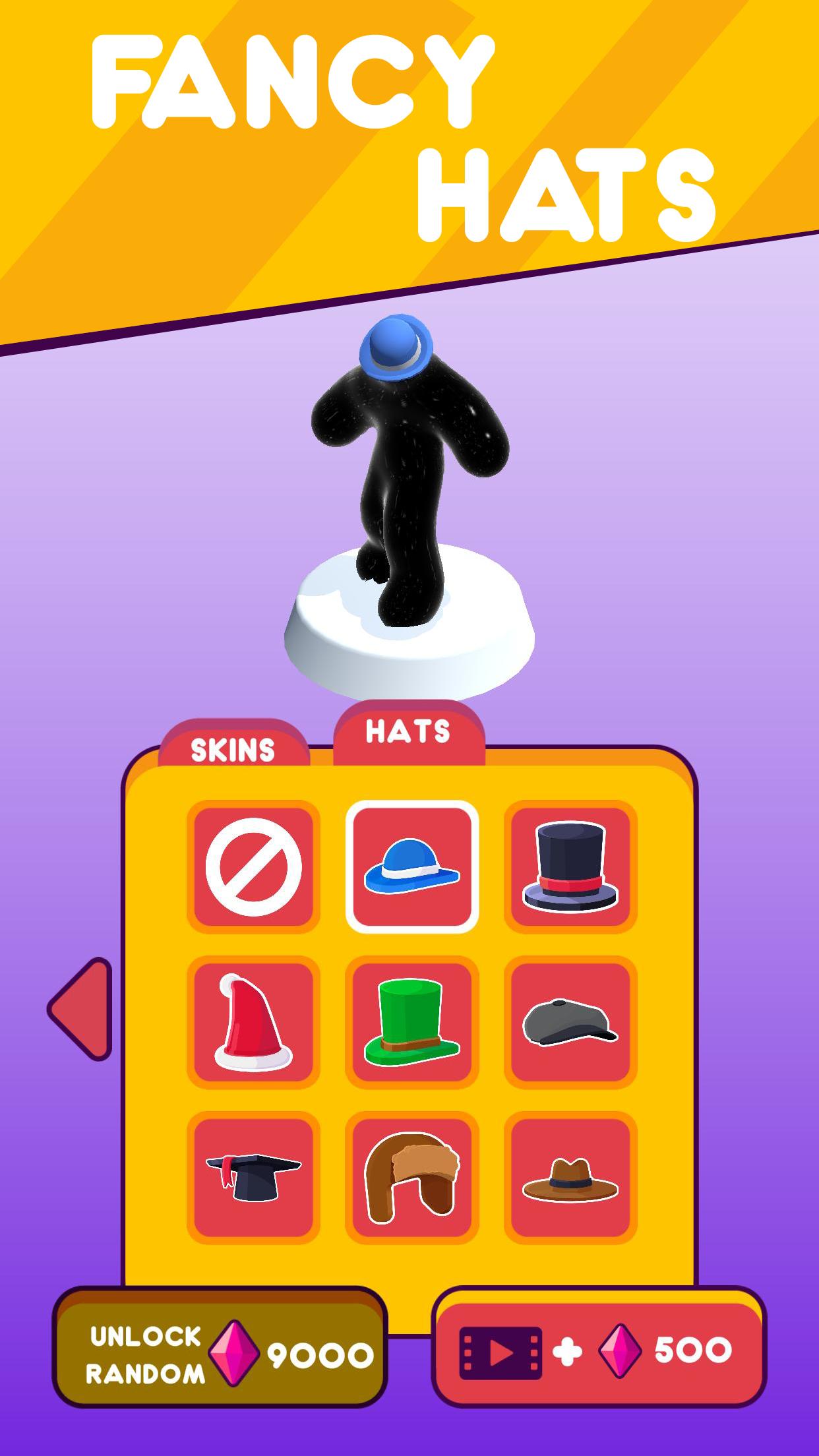Choose the green top hat
Image resolution: width=819 pixels, height=1456 pixels.
pyautogui.click(x=412, y=1022)
